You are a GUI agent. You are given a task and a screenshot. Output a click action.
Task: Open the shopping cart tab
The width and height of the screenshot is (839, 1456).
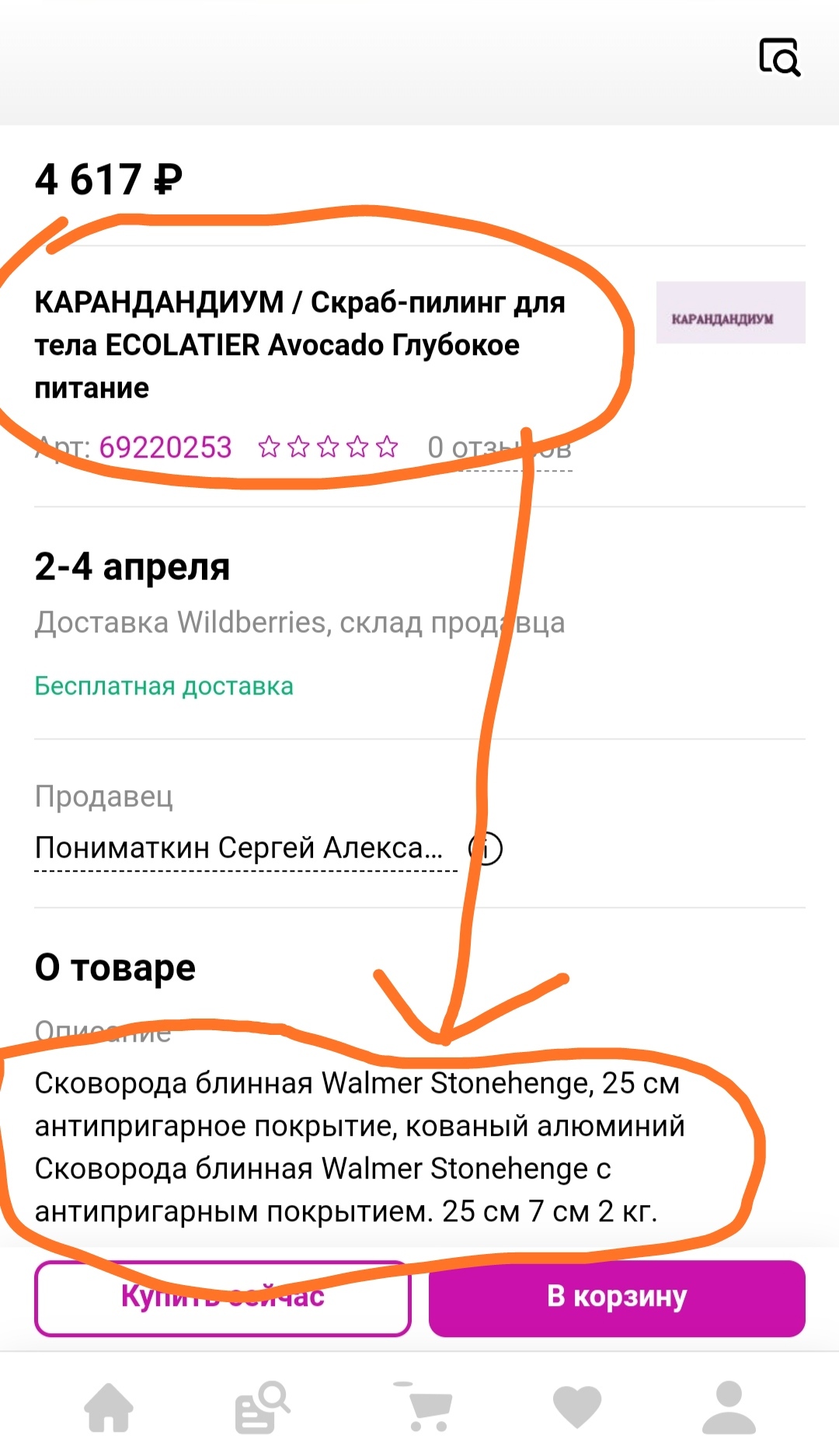(x=422, y=1407)
